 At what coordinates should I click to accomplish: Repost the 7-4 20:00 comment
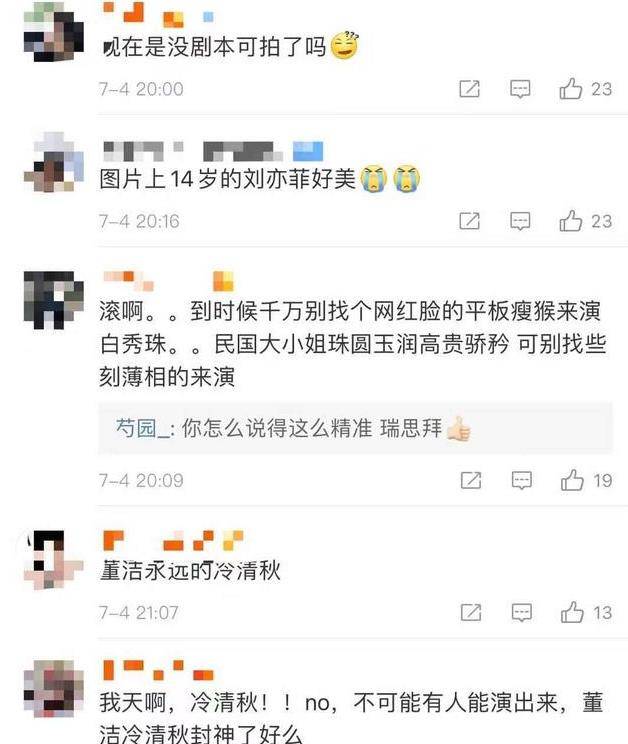point(470,89)
